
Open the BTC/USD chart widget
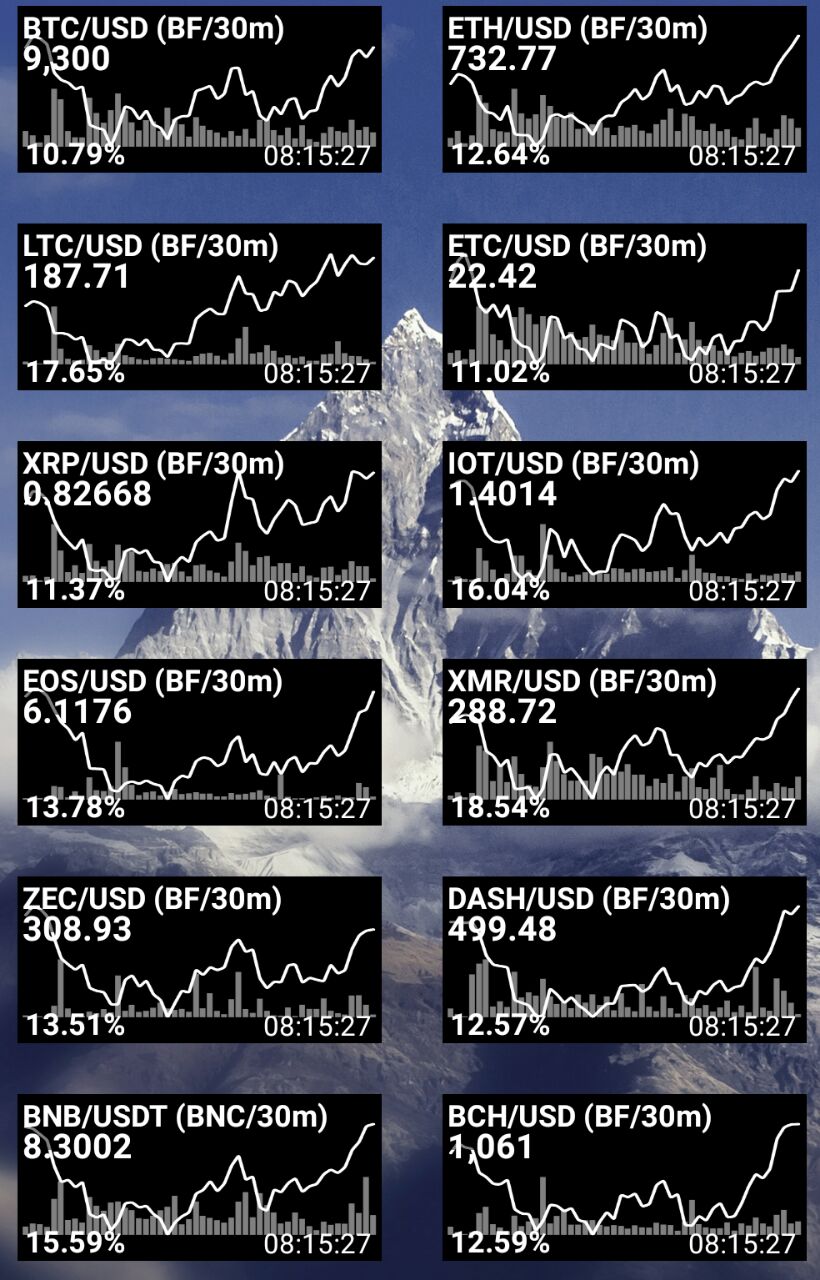(x=200, y=89)
